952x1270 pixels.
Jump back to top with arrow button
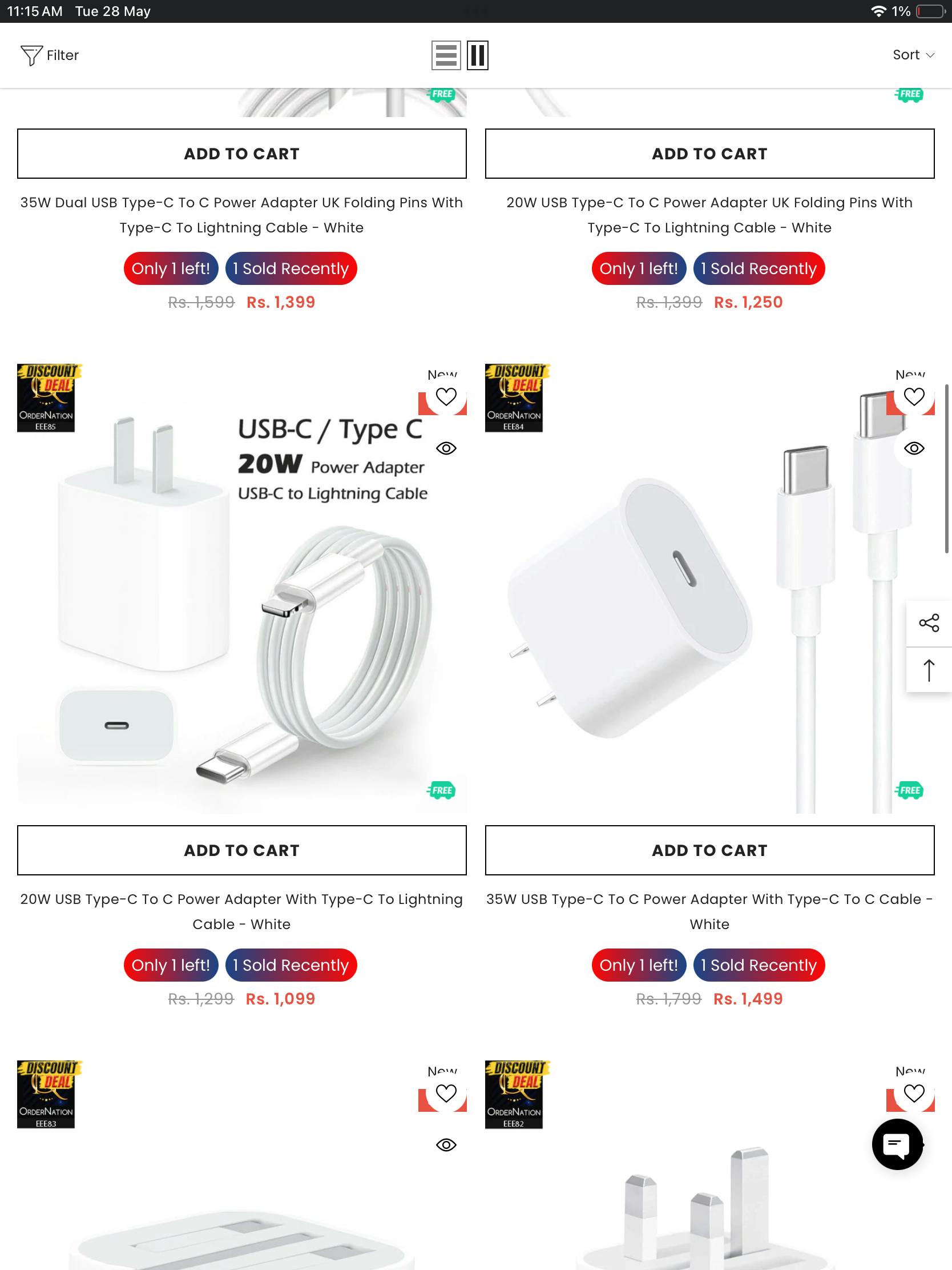pos(929,670)
